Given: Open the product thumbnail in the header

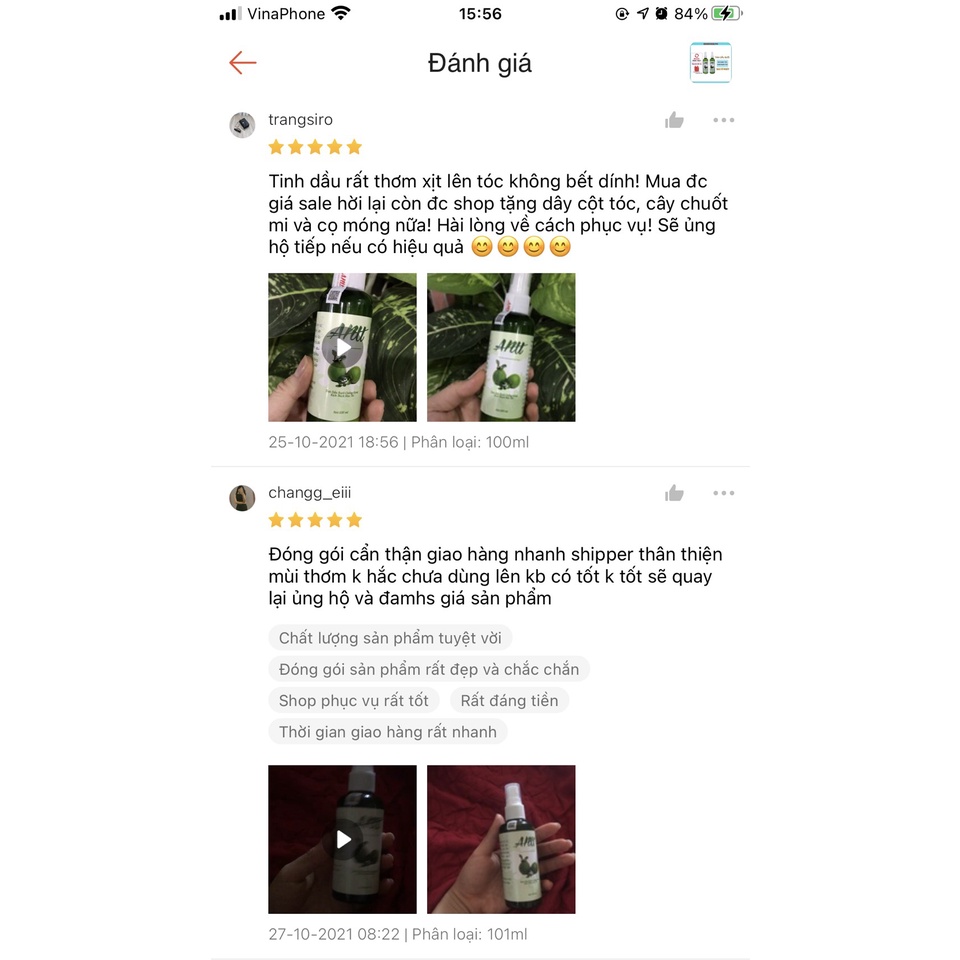Looking at the screenshot, I should (x=710, y=63).
